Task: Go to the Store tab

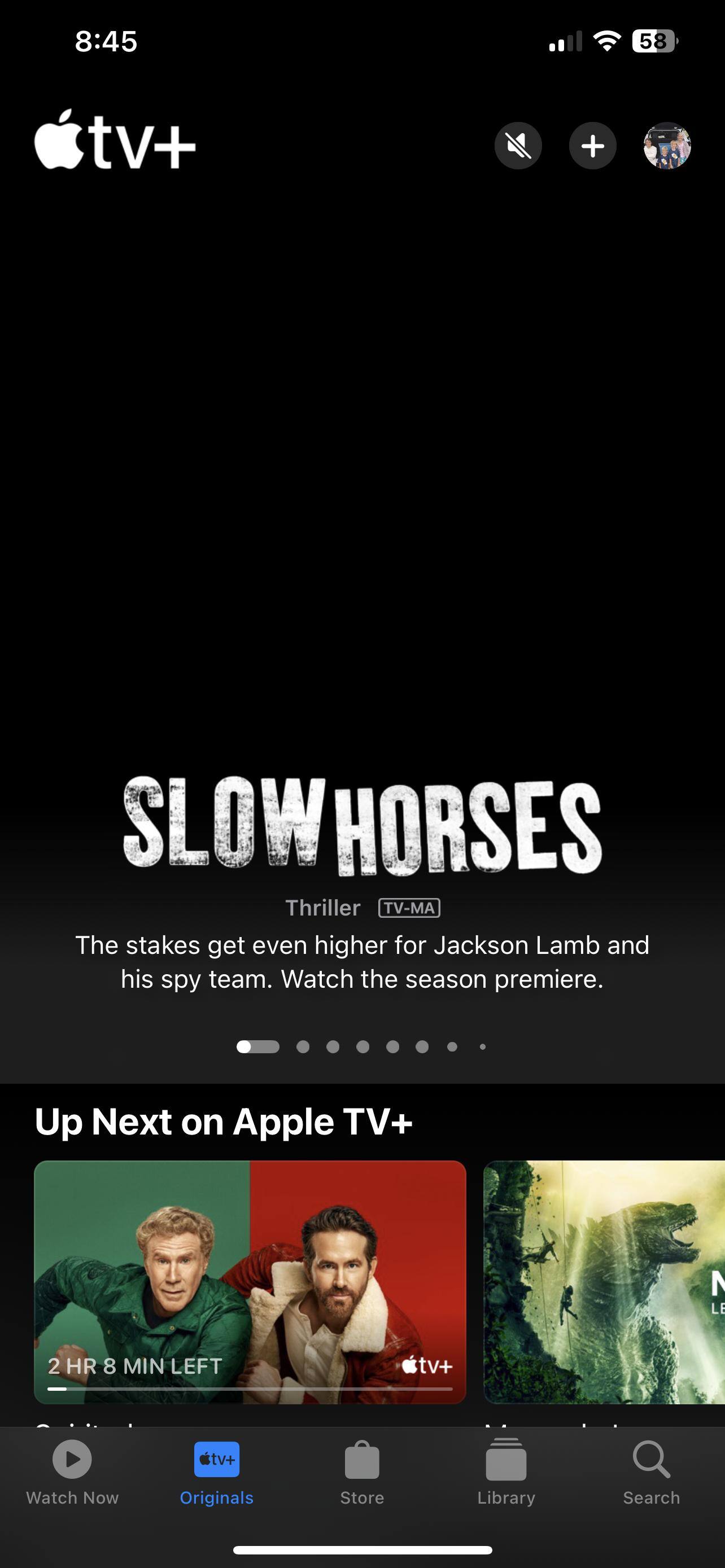Action: (362, 1472)
